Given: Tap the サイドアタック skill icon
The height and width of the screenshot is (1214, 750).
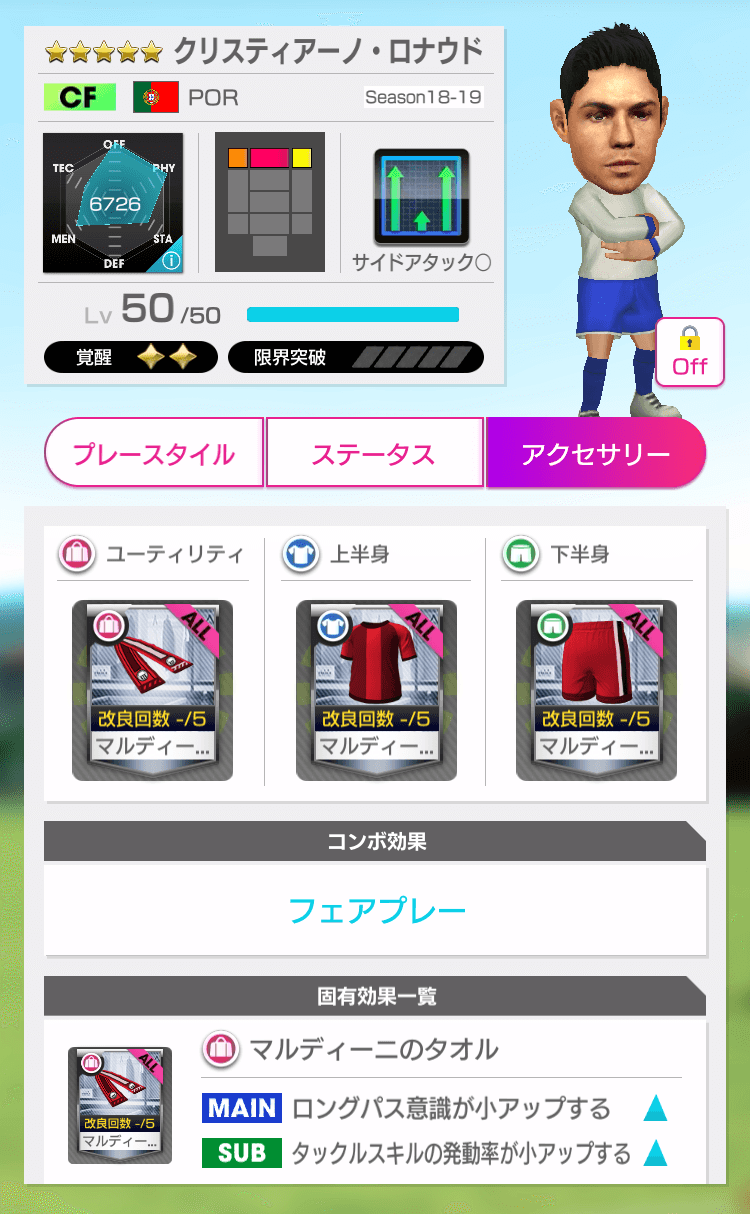Looking at the screenshot, I should (x=421, y=197).
